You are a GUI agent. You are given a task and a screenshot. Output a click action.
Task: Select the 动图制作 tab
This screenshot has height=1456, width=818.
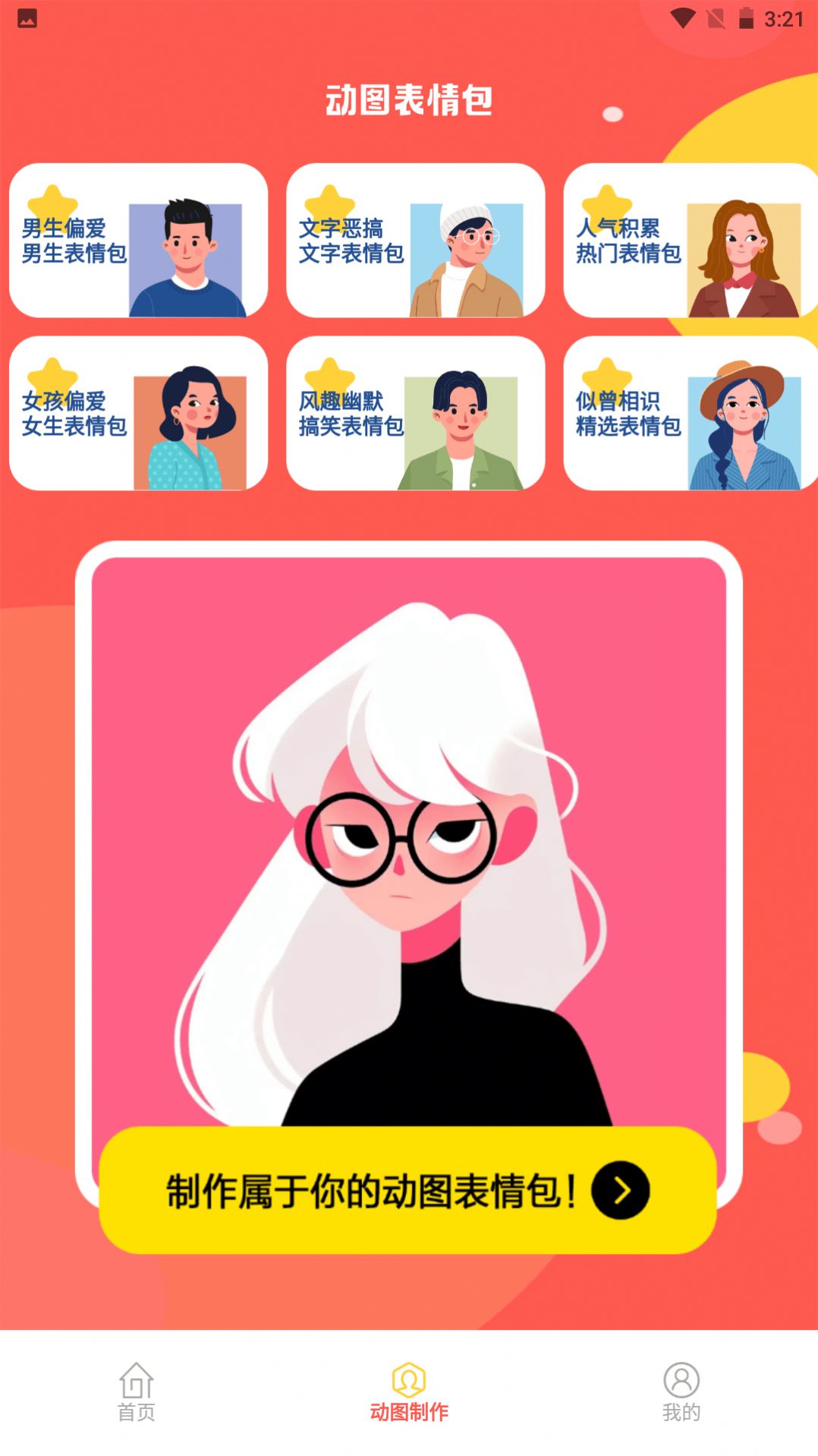pos(408,1391)
